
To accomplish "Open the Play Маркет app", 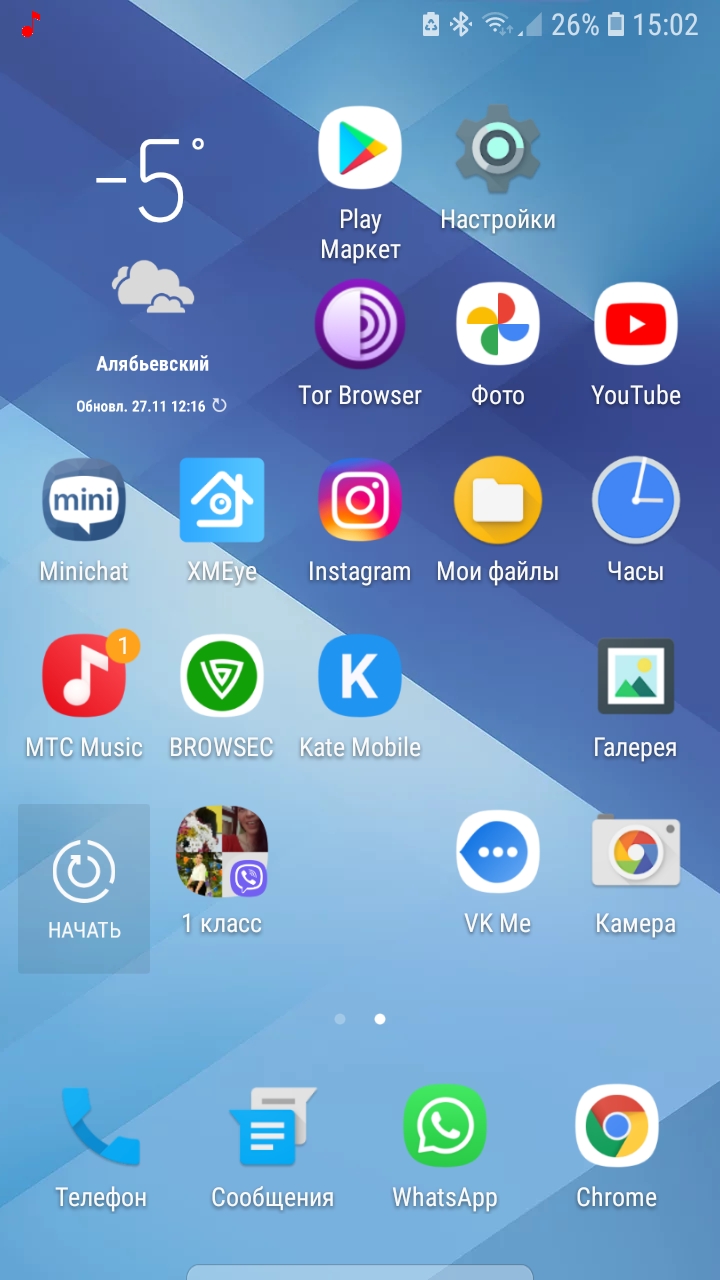I will (360, 148).
